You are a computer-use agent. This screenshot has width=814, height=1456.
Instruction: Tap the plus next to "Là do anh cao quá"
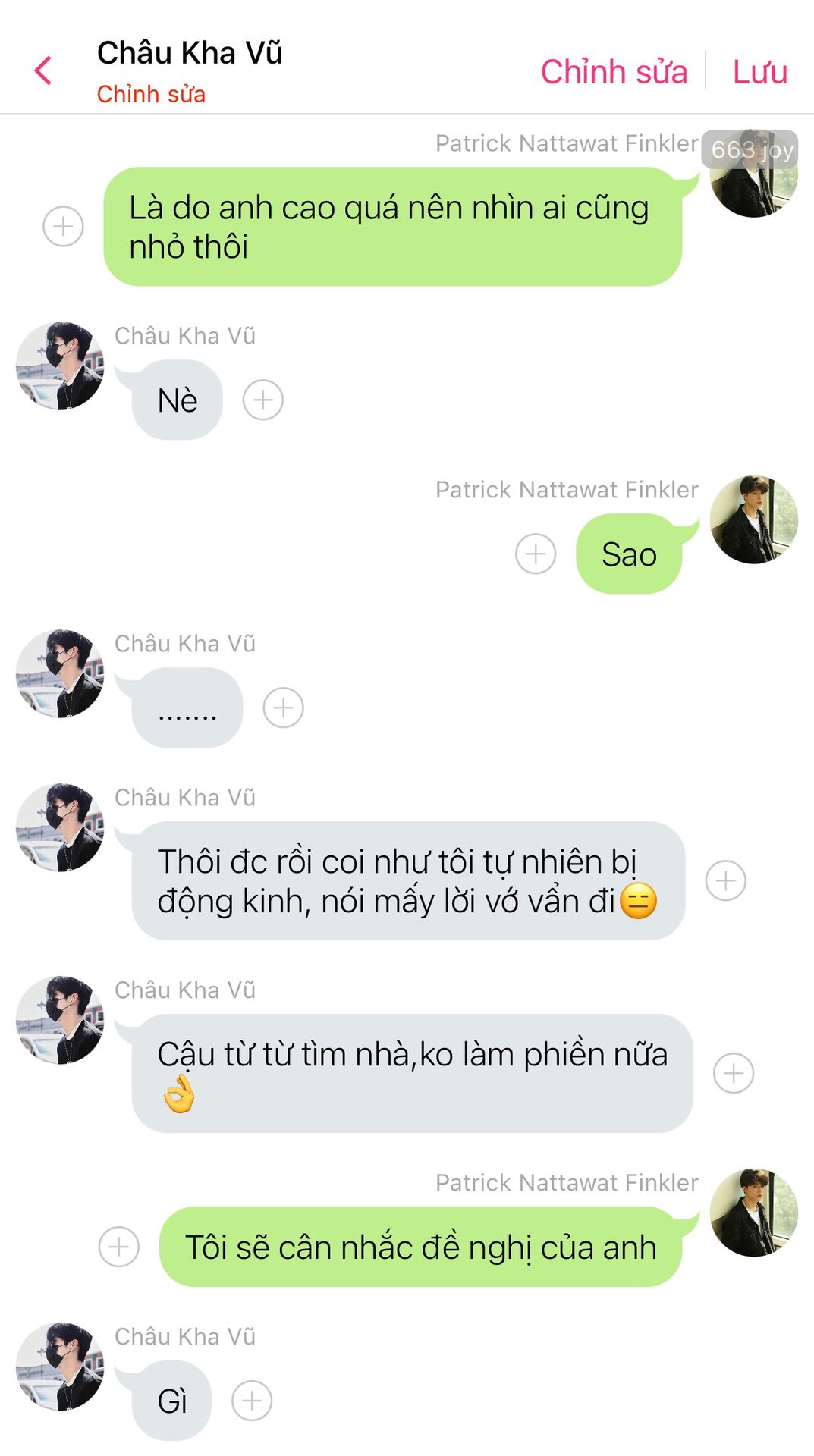(x=63, y=226)
